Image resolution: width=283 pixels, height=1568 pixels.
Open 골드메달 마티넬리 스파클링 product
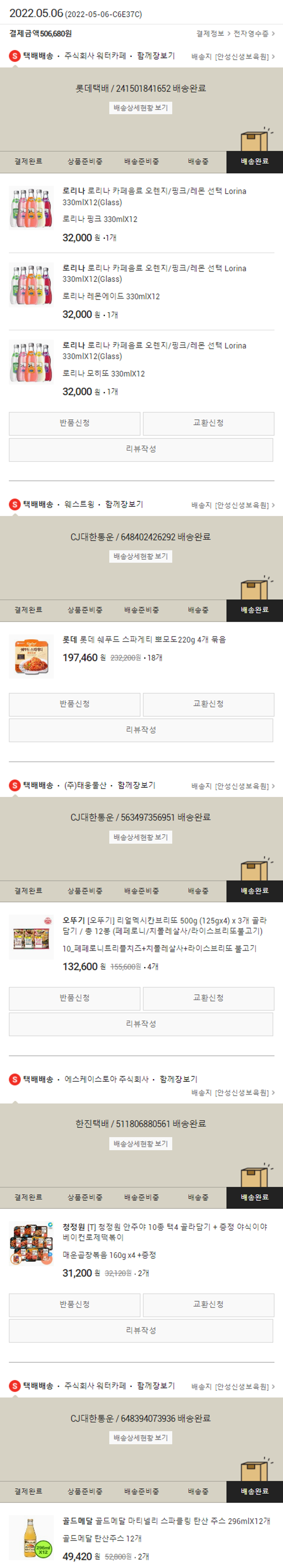(x=166, y=1520)
